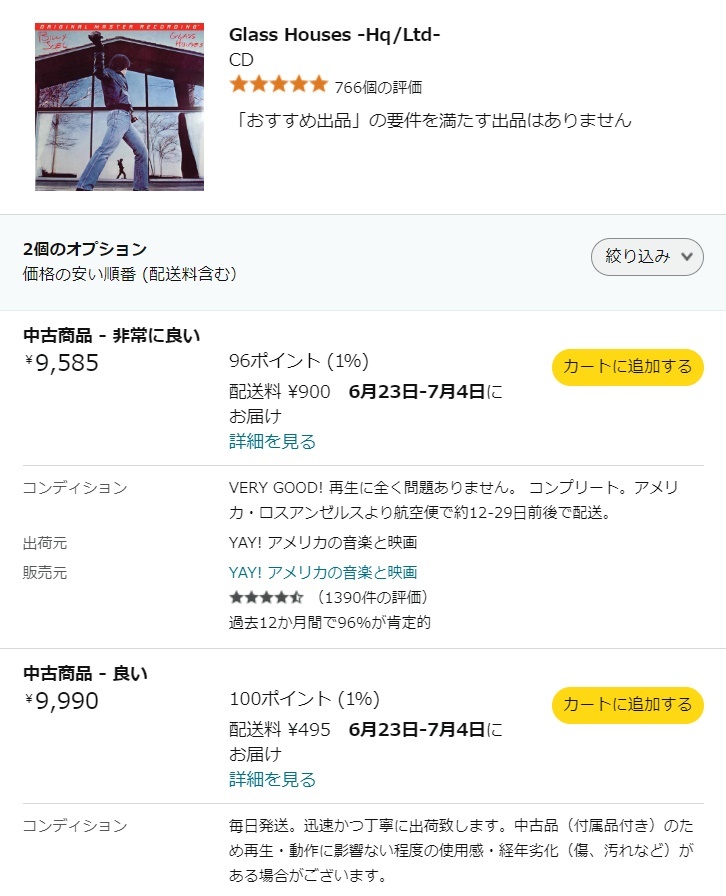Image resolution: width=726 pixels, height=896 pixels.
Task: Click カートに追加する for the ¥9,990 offer
Action: [x=627, y=705]
